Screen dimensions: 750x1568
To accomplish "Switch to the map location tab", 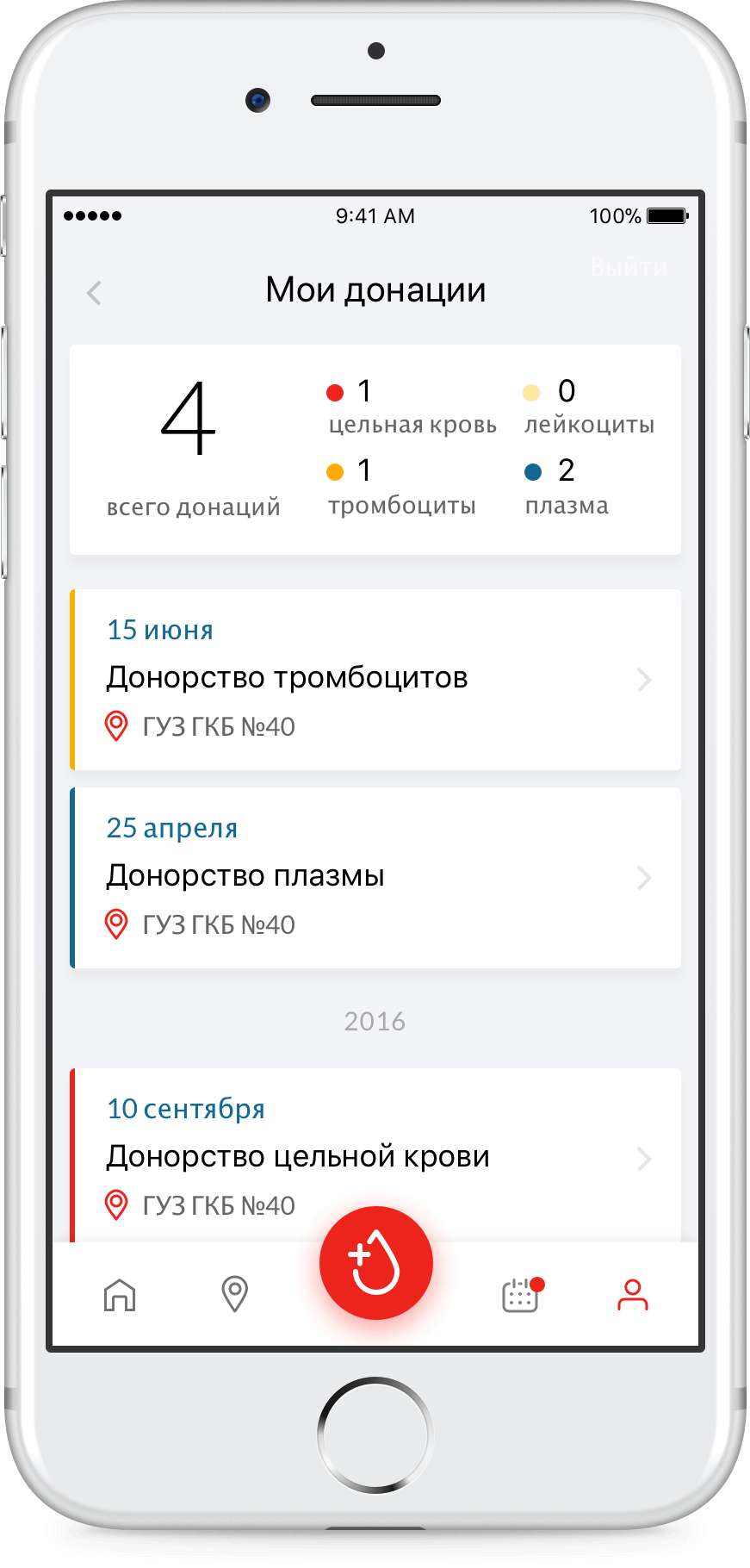I will pyautogui.click(x=234, y=1294).
